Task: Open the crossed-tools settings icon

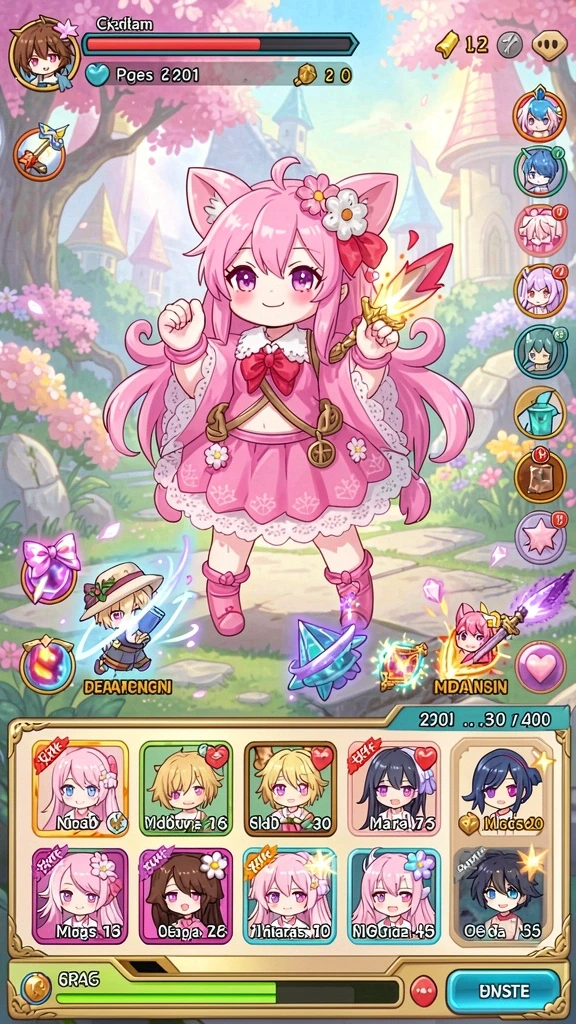Action: [x=509, y=45]
